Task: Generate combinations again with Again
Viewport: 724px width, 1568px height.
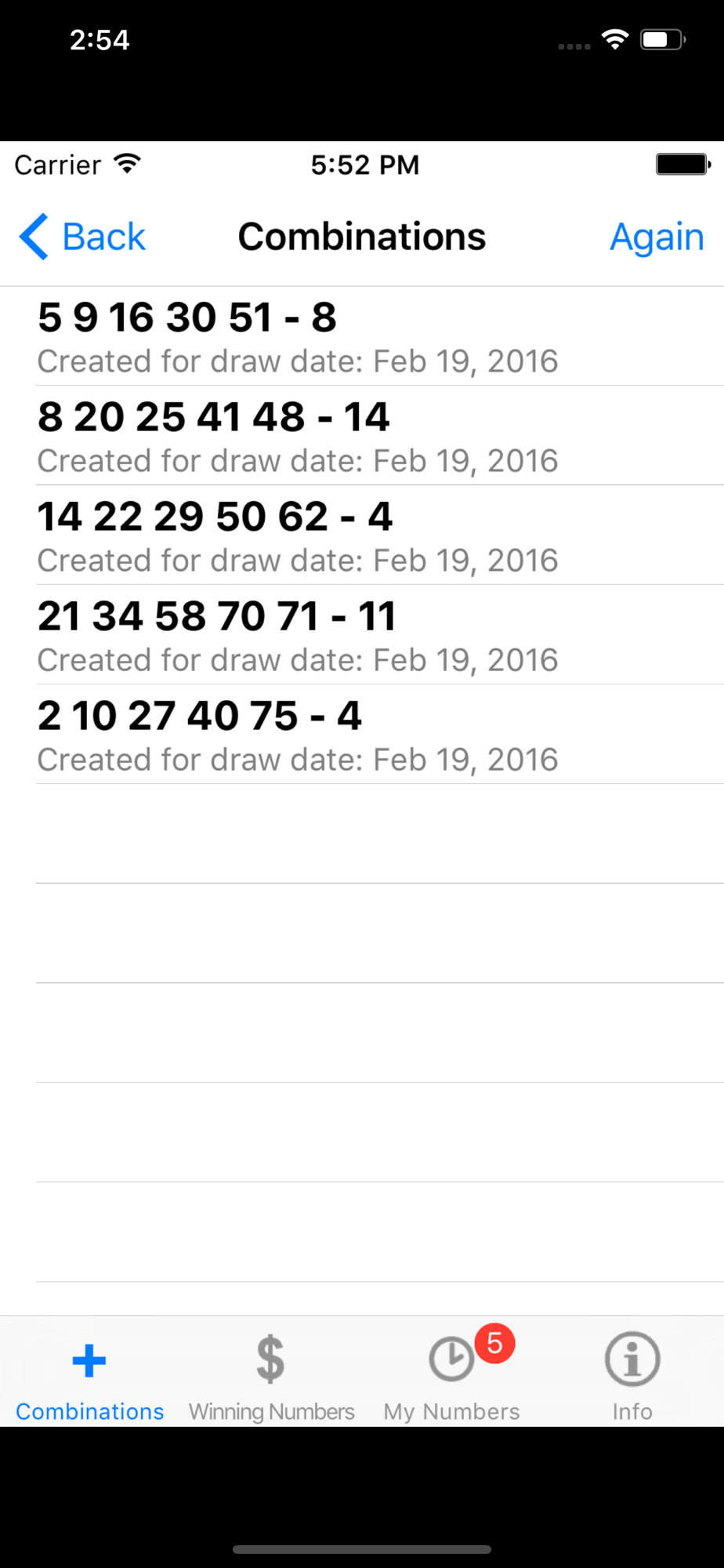Action: click(x=656, y=237)
